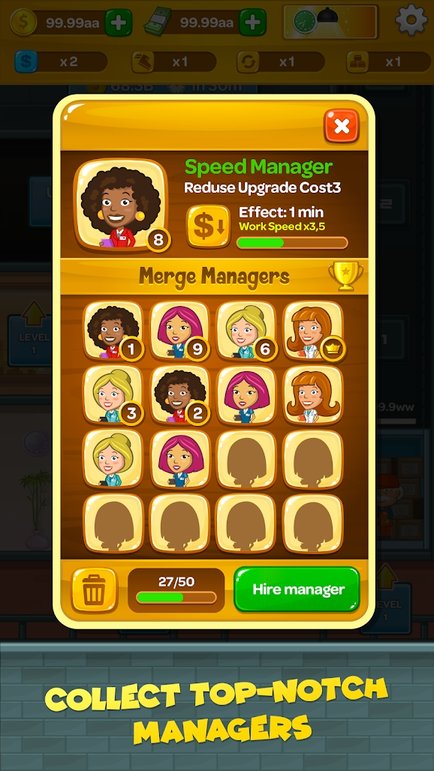Select the curly-haired manager with badge 2

click(179, 395)
